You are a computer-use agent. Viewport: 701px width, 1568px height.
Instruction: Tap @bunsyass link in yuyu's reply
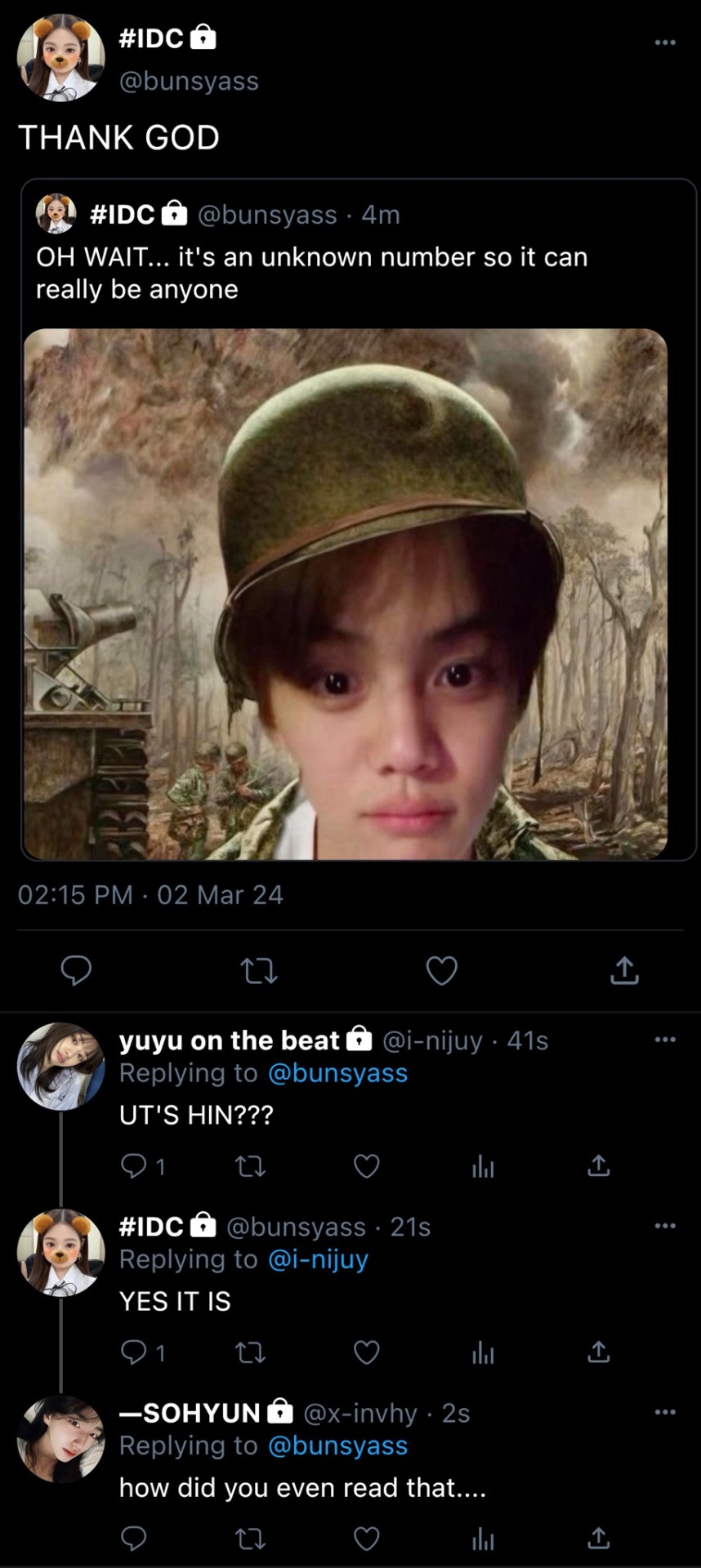pyautogui.click(x=337, y=1073)
